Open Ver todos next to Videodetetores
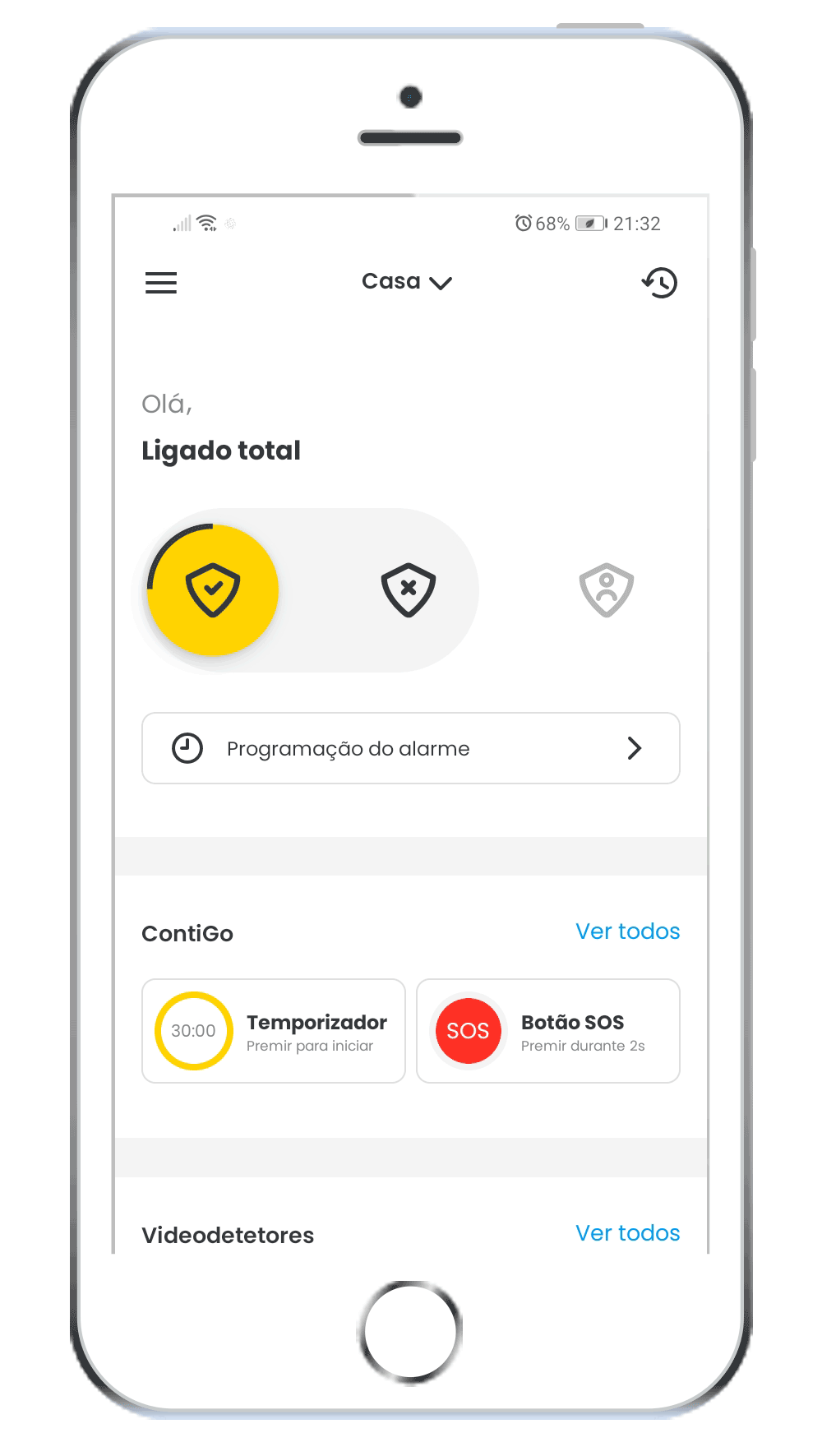 pos(627,1233)
